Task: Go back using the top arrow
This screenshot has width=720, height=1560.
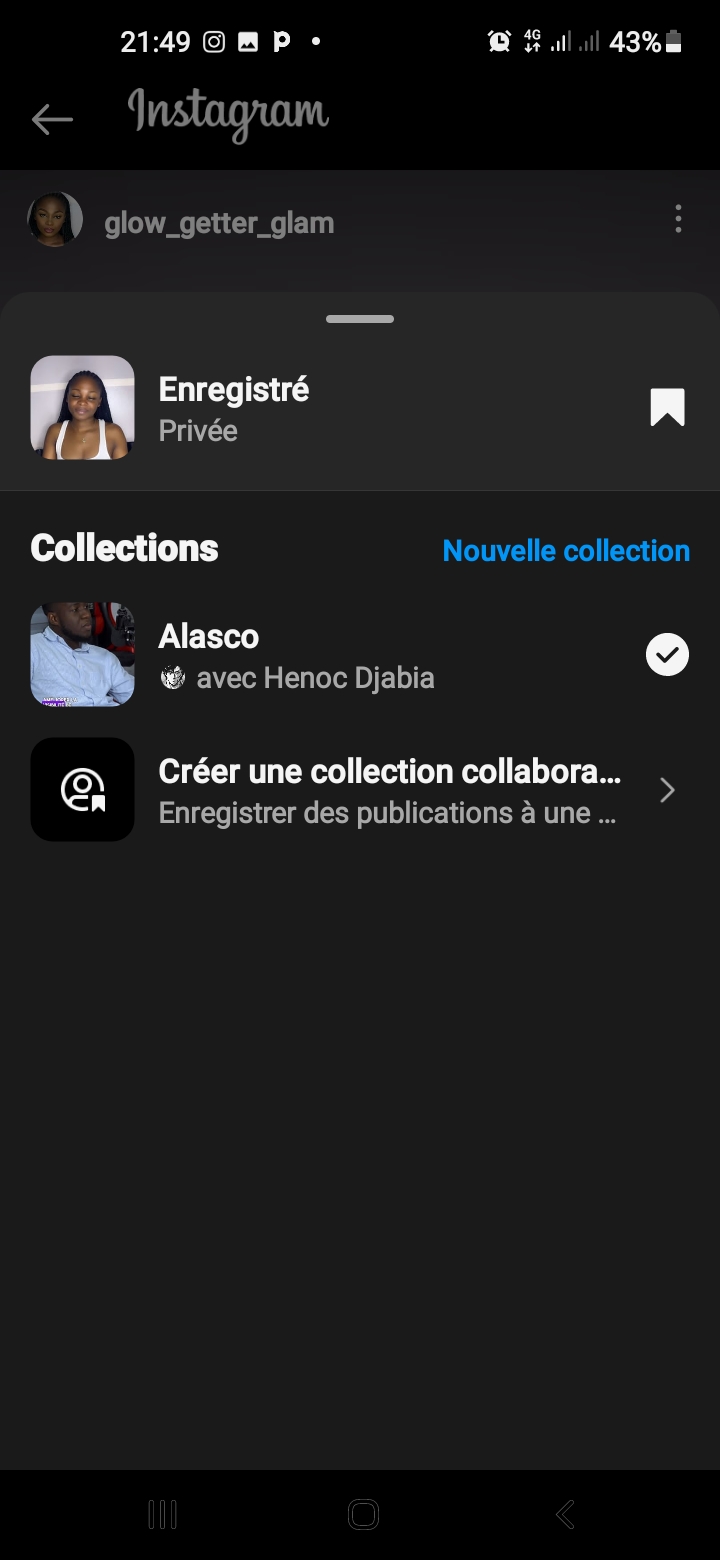Action: [x=52, y=120]
